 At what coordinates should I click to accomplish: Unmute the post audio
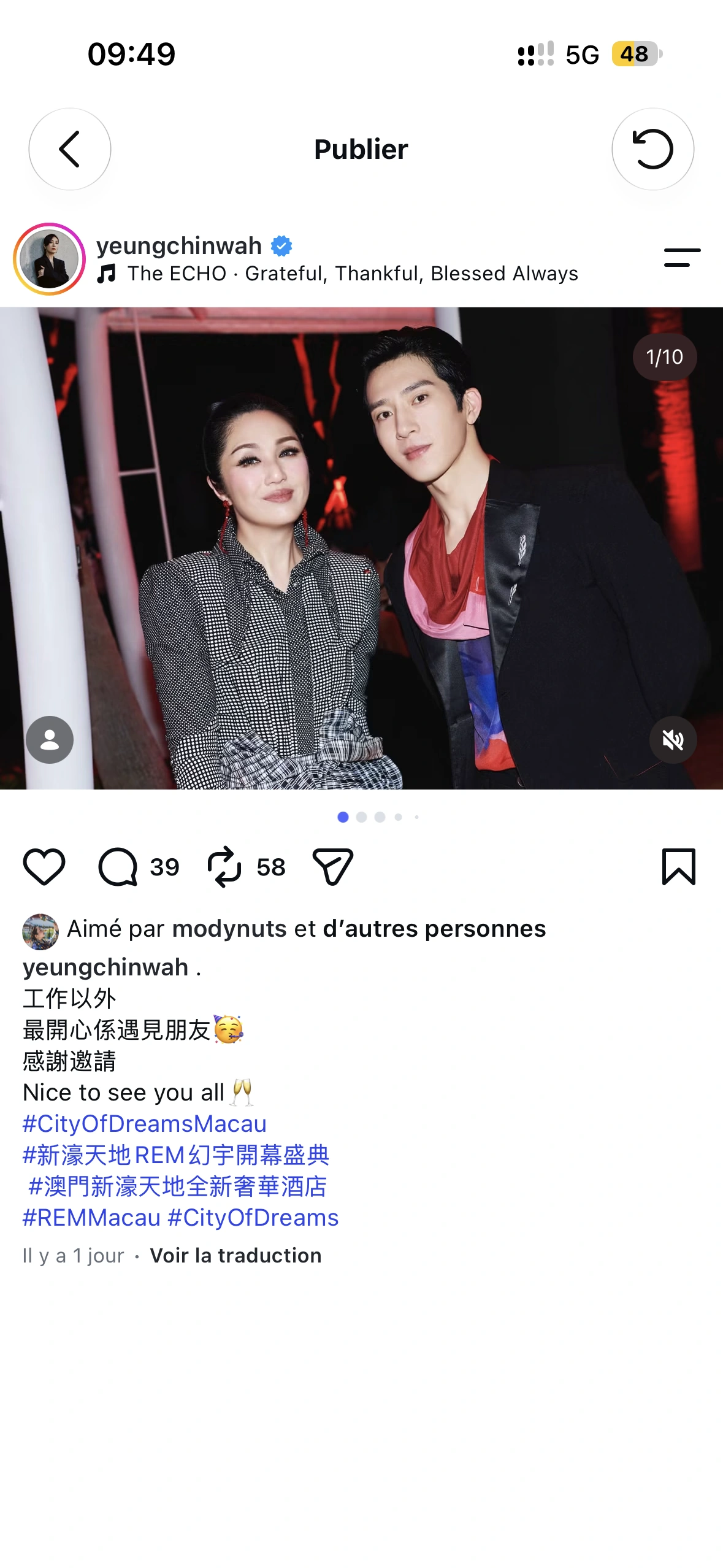(x=673, y=739)
